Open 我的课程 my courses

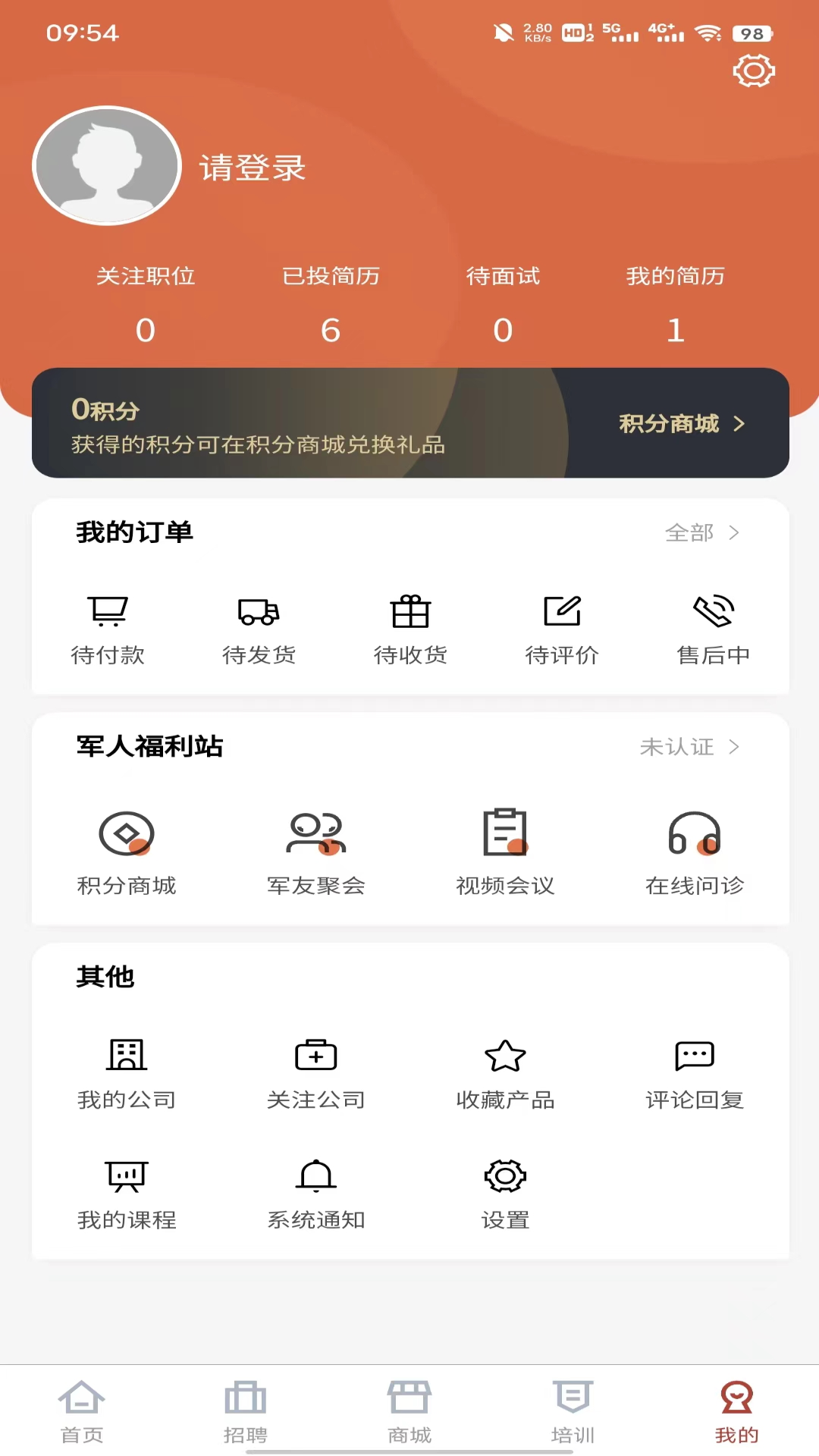point(127,1178)
